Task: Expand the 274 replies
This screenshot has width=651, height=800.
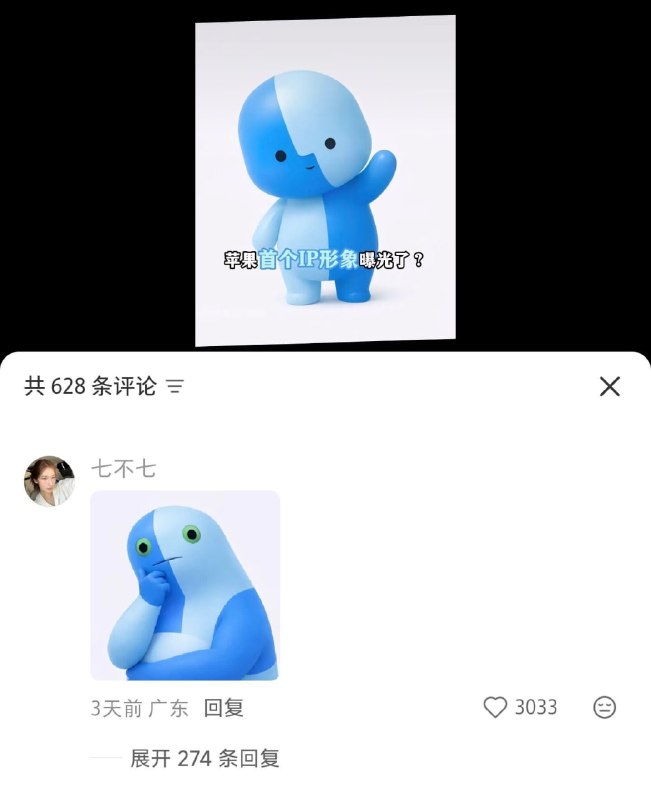Action: pos(204,758)
